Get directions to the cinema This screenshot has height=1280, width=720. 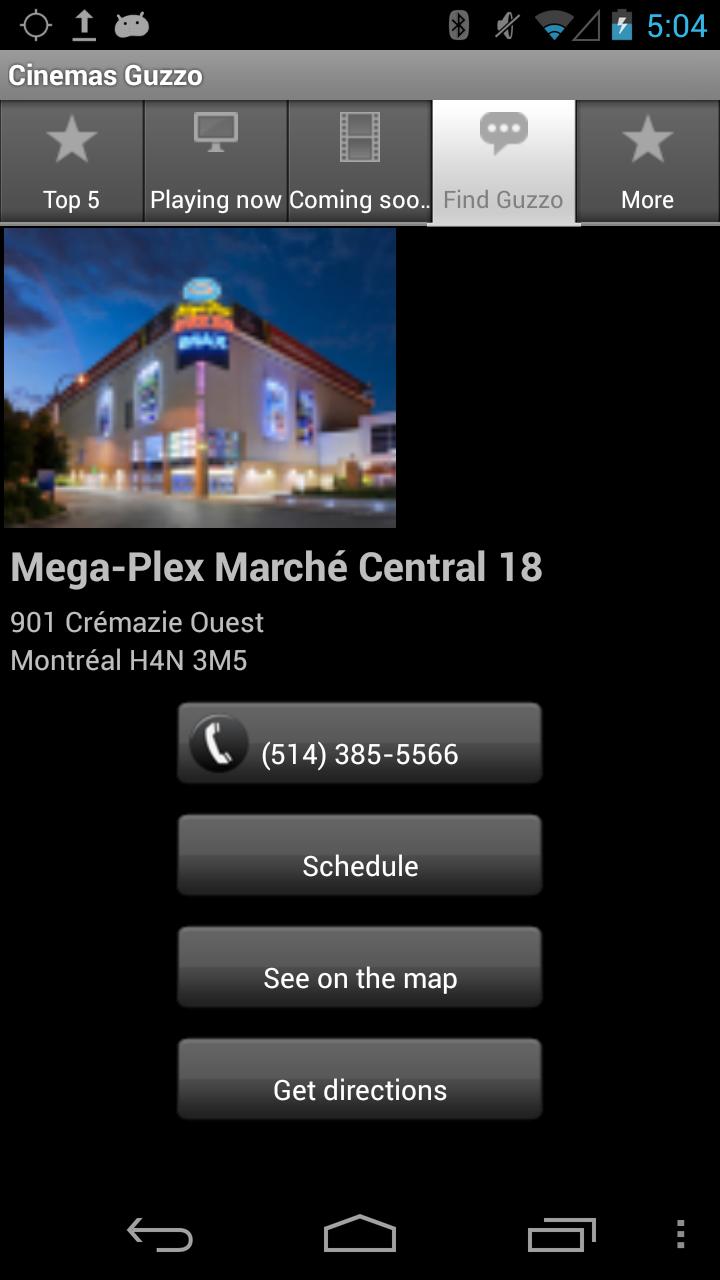pos(360,1080)
